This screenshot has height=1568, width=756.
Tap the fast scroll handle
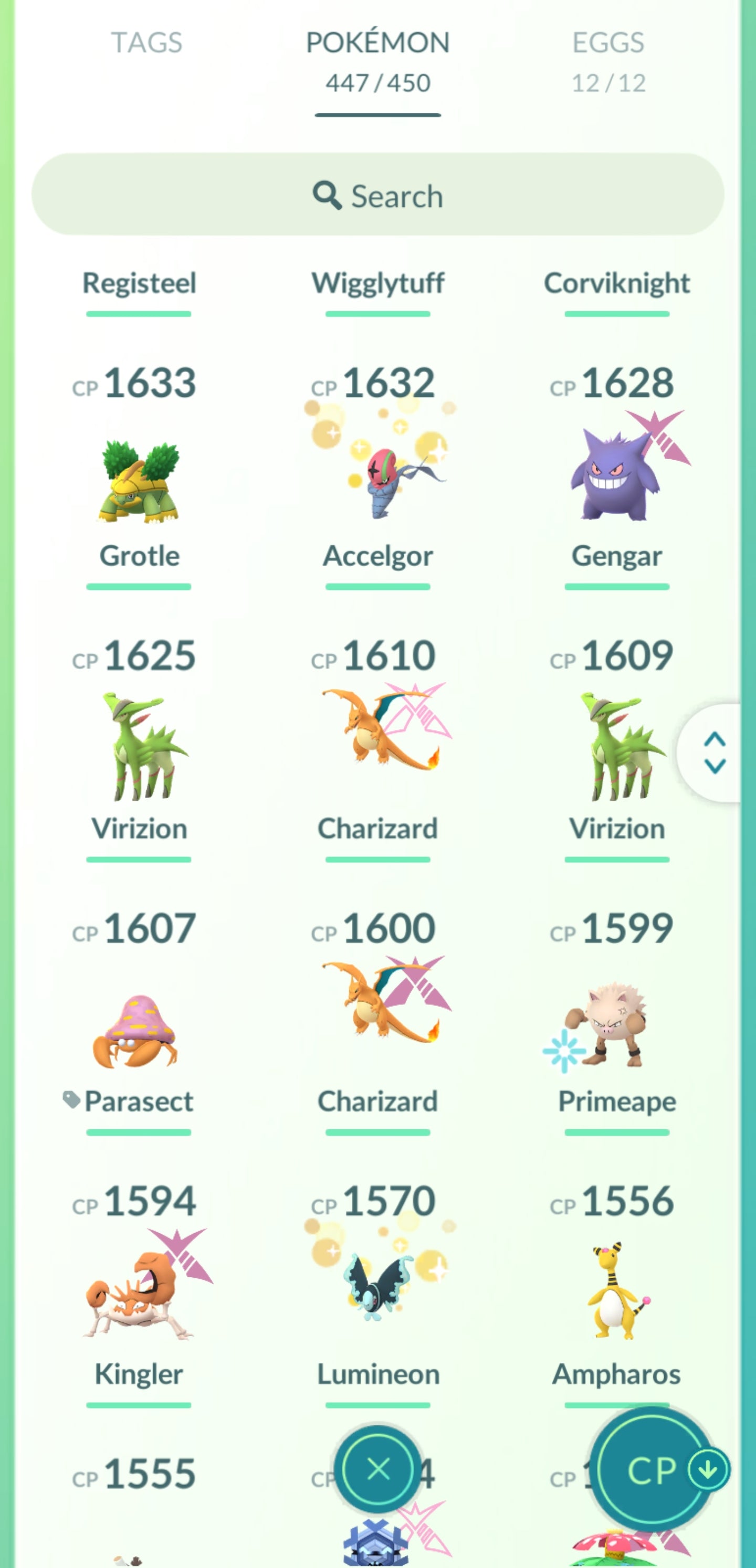pos(714,753)
